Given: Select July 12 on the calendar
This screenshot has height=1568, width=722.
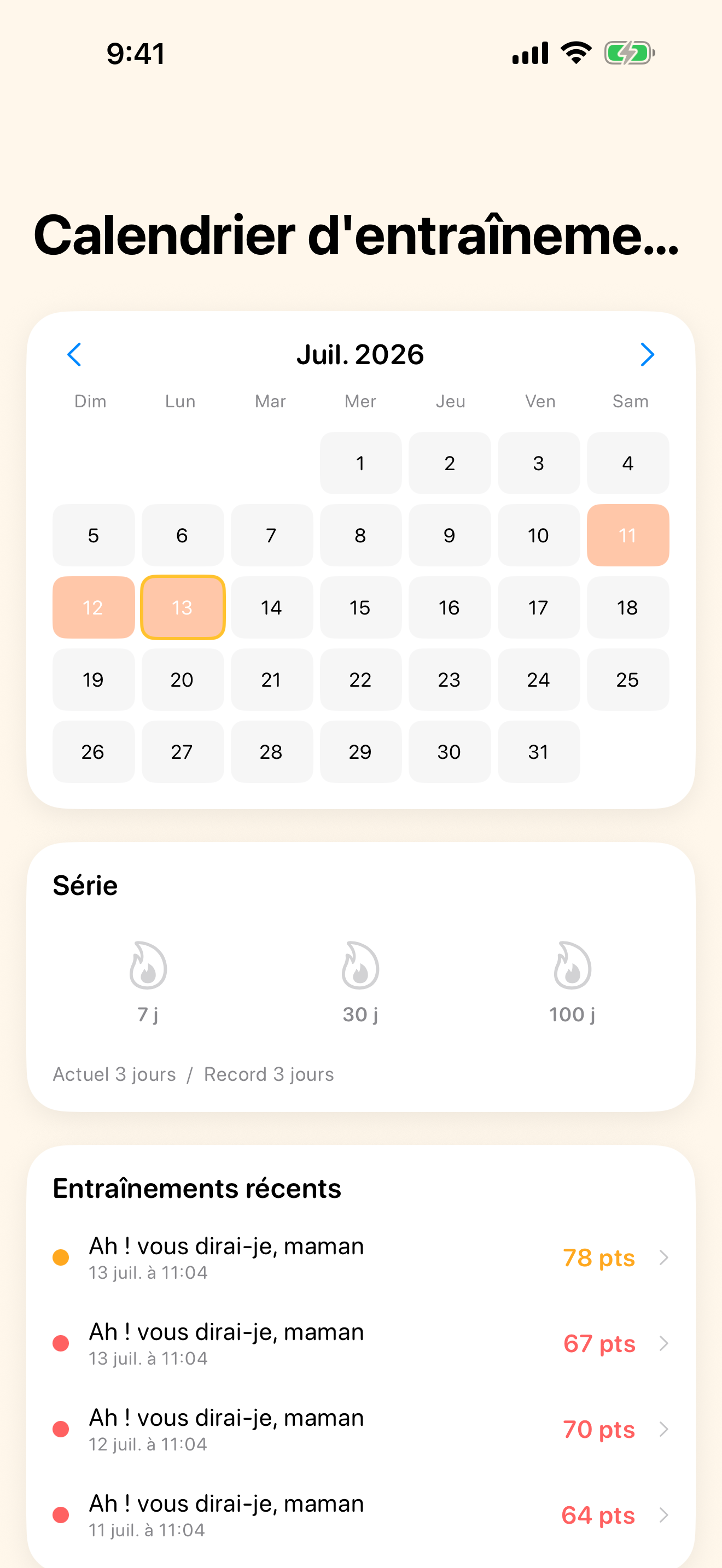Looking at the screenshot, I should (x=93, y=607).
